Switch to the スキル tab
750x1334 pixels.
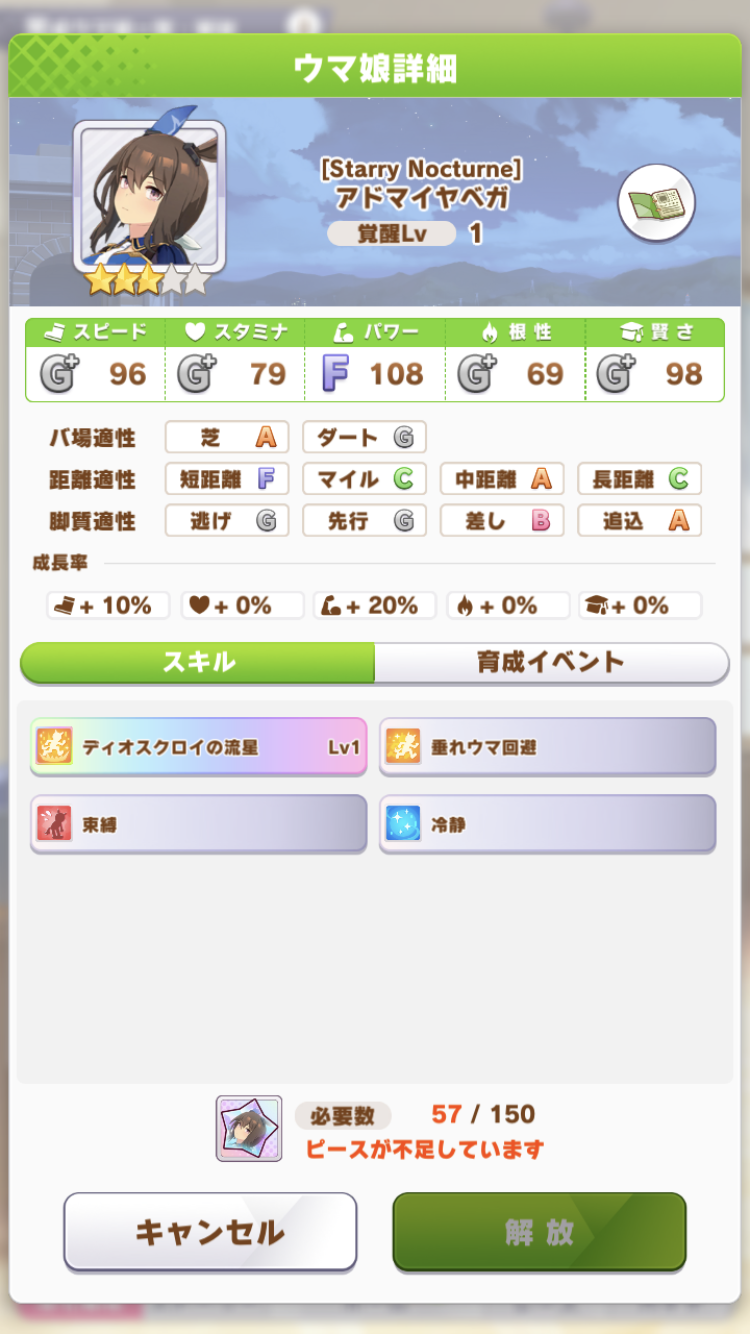pyautogui.click(x=198, y=662)
